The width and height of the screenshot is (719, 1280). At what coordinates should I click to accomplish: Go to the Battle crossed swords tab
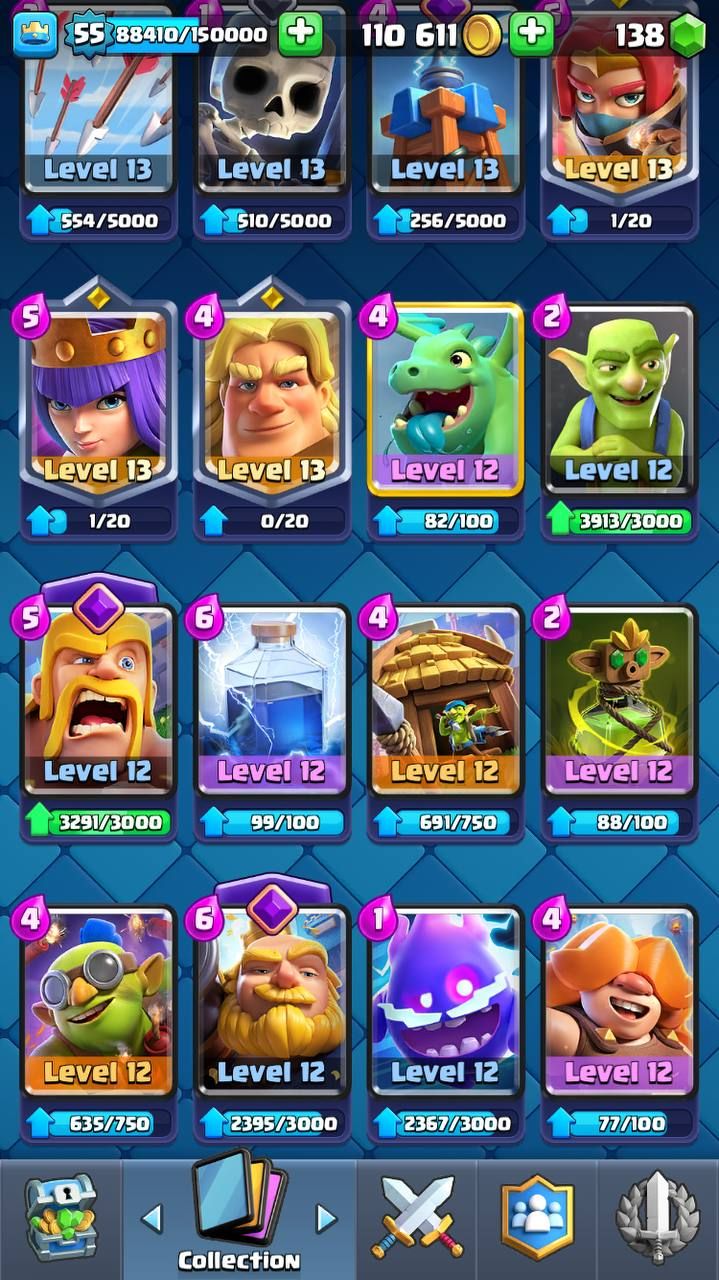tap(415, 1218)
